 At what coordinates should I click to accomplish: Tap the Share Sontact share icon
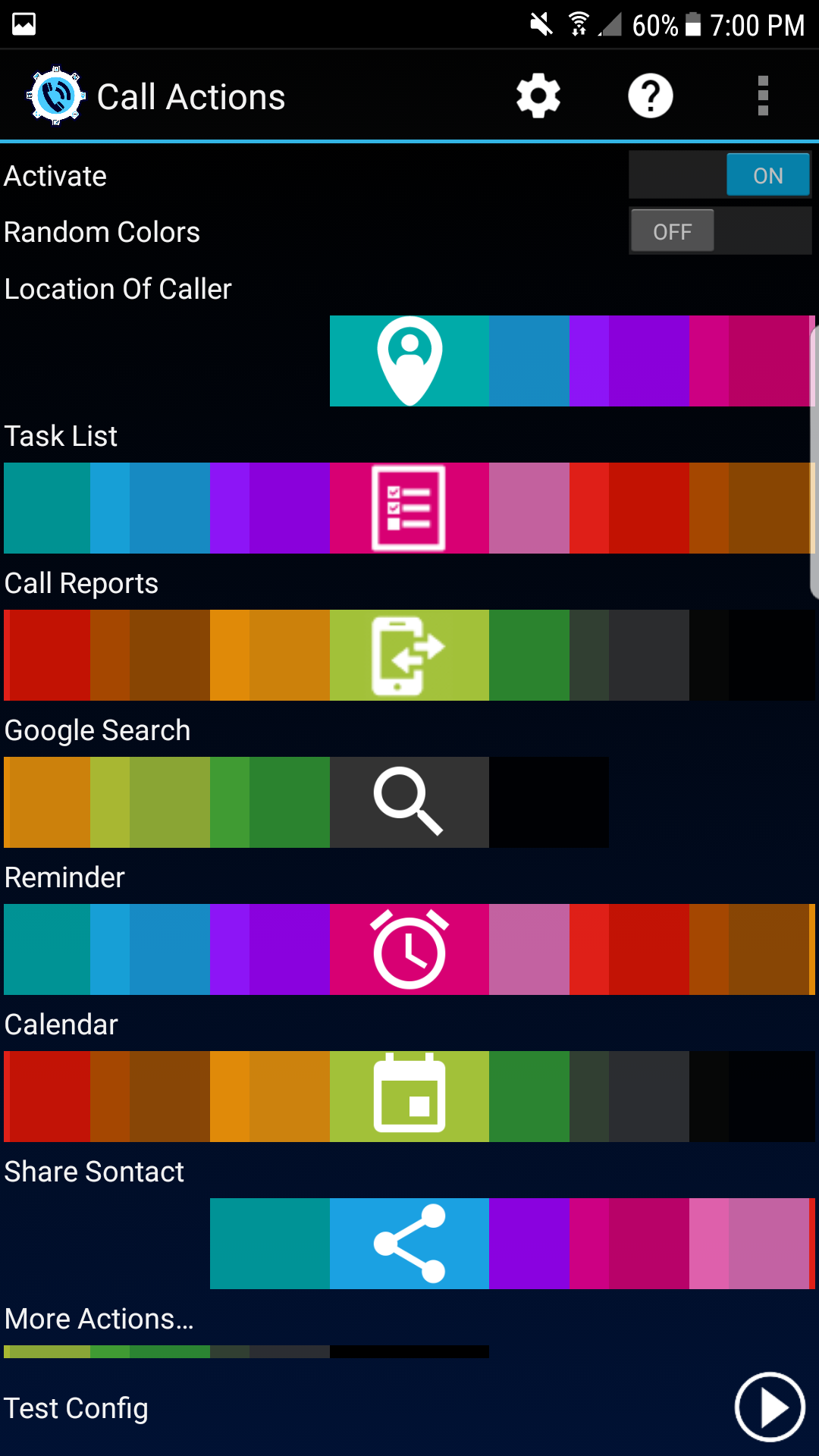click(x=409, y=1244)
